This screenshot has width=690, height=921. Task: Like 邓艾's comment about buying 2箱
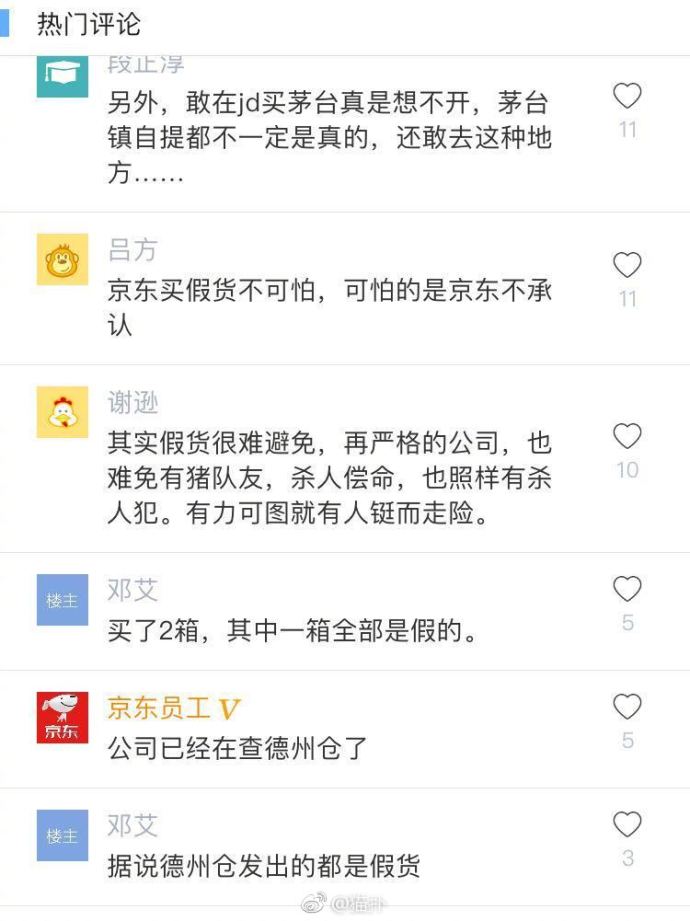coord(627,589)
